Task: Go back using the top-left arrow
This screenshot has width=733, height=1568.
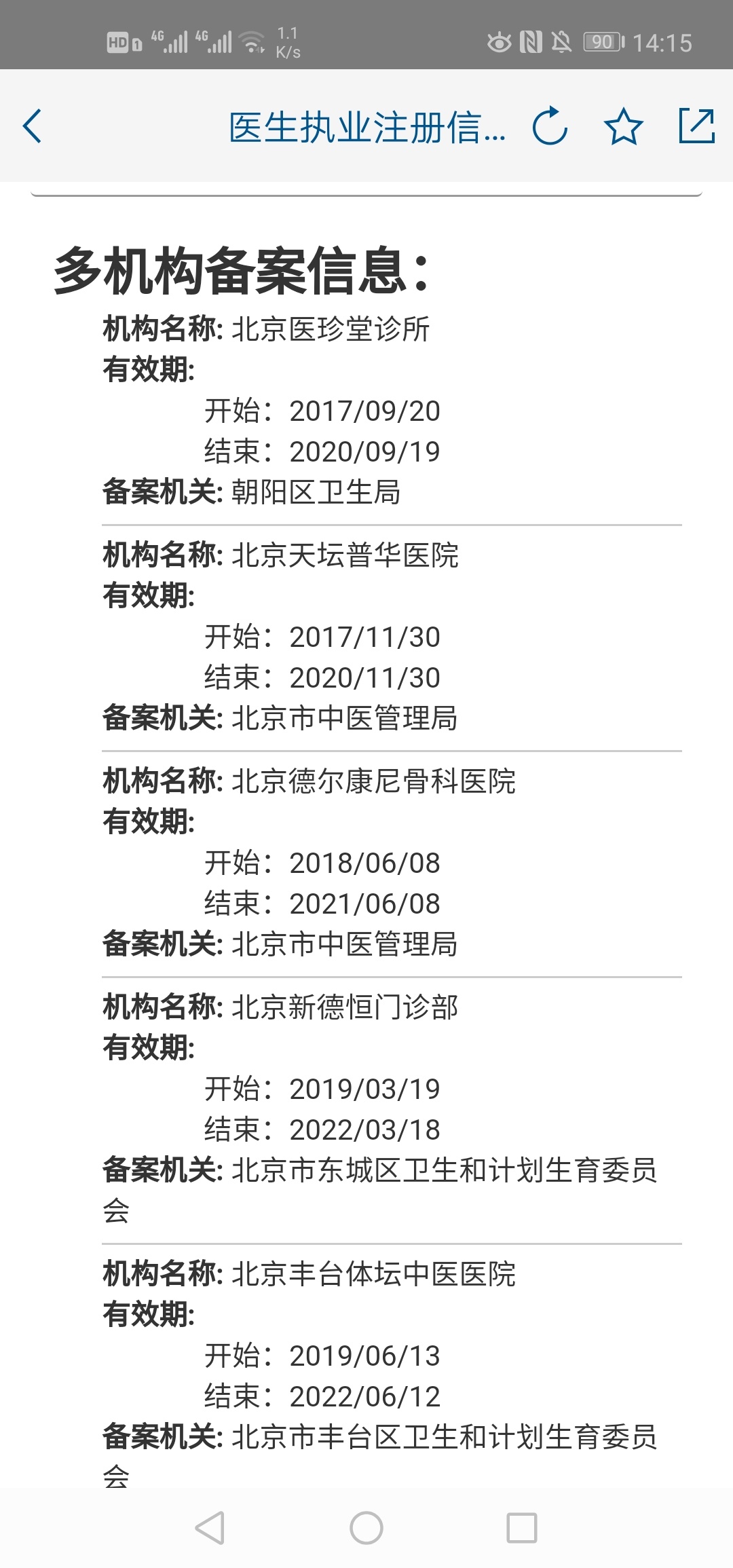Action: point(32,126)
